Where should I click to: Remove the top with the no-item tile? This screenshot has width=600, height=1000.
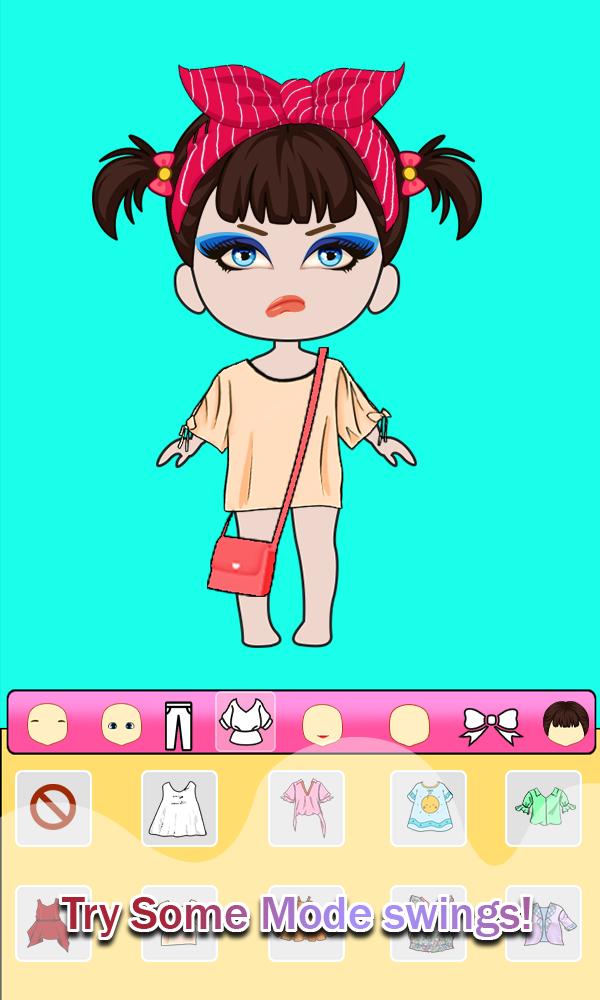click(x=54, y=808)
